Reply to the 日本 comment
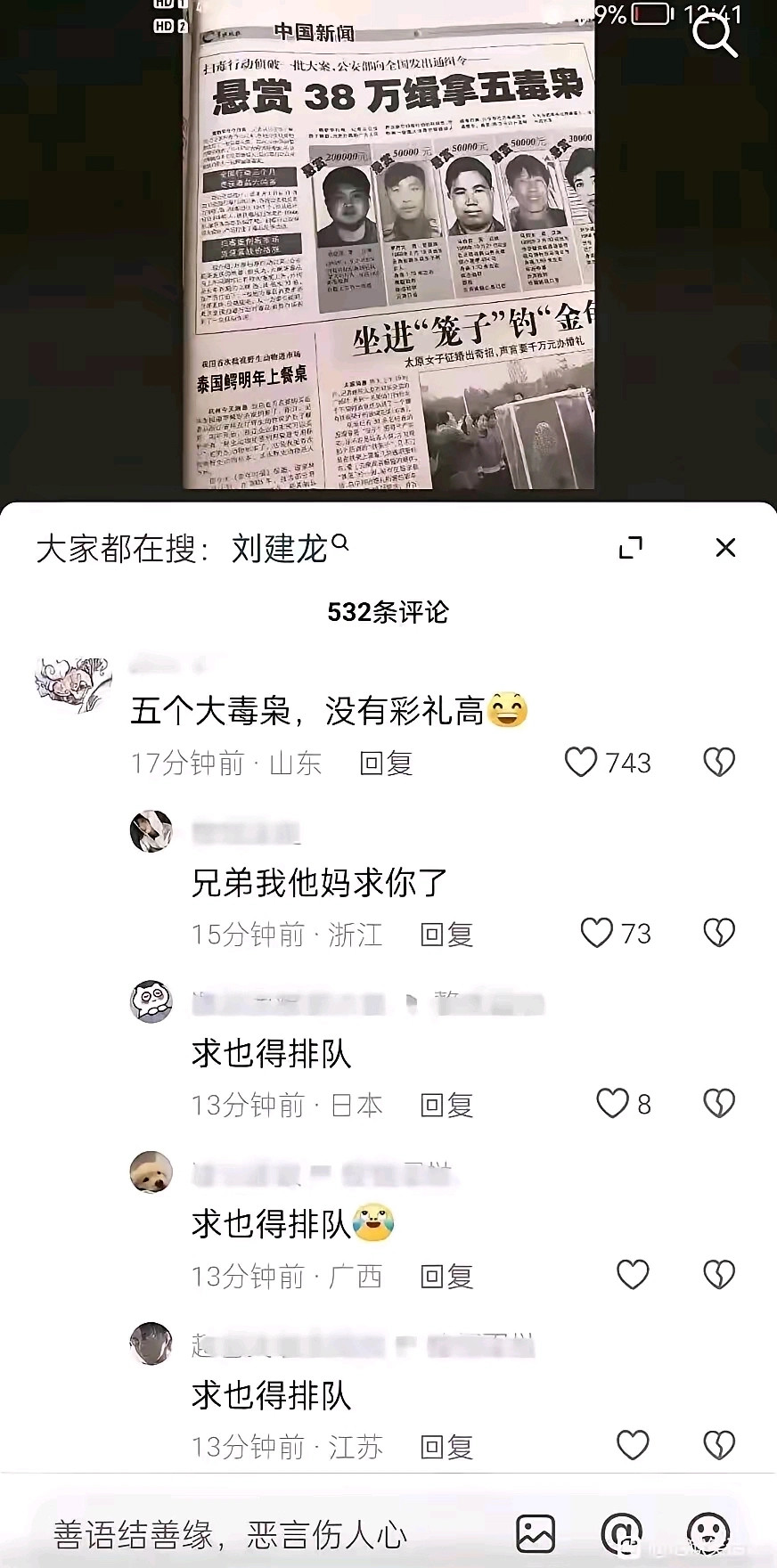777x1568 pixels. coord(446,1106)
